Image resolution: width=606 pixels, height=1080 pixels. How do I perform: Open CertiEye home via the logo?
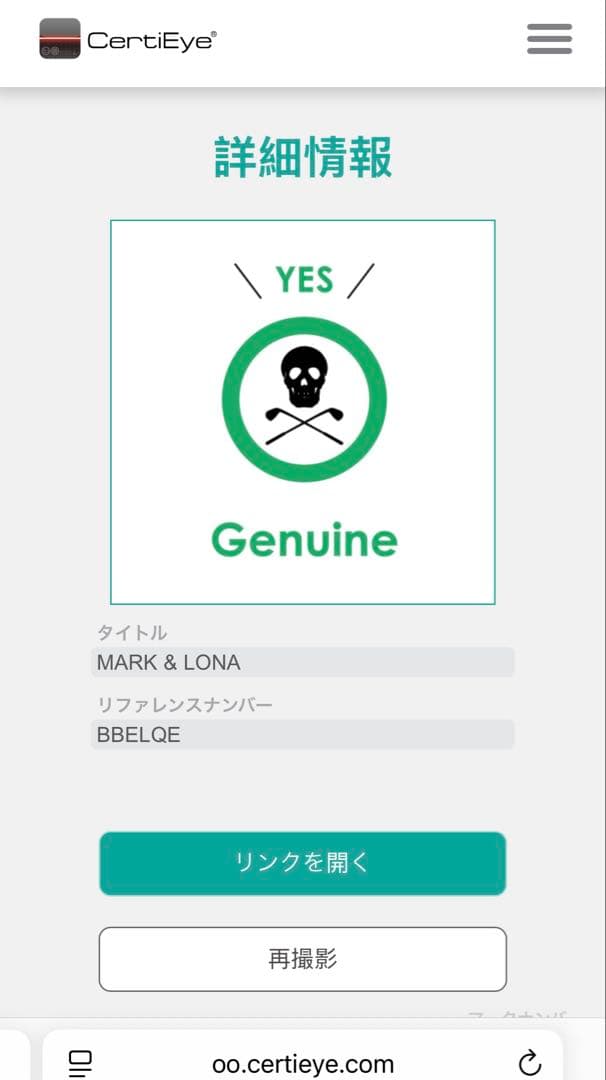point(127,40)
